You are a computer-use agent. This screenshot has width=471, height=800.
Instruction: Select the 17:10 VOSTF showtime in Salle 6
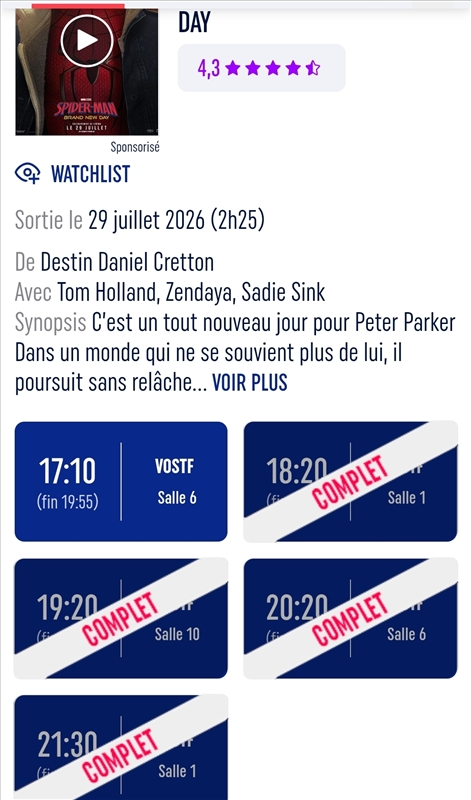coord(121,481)
